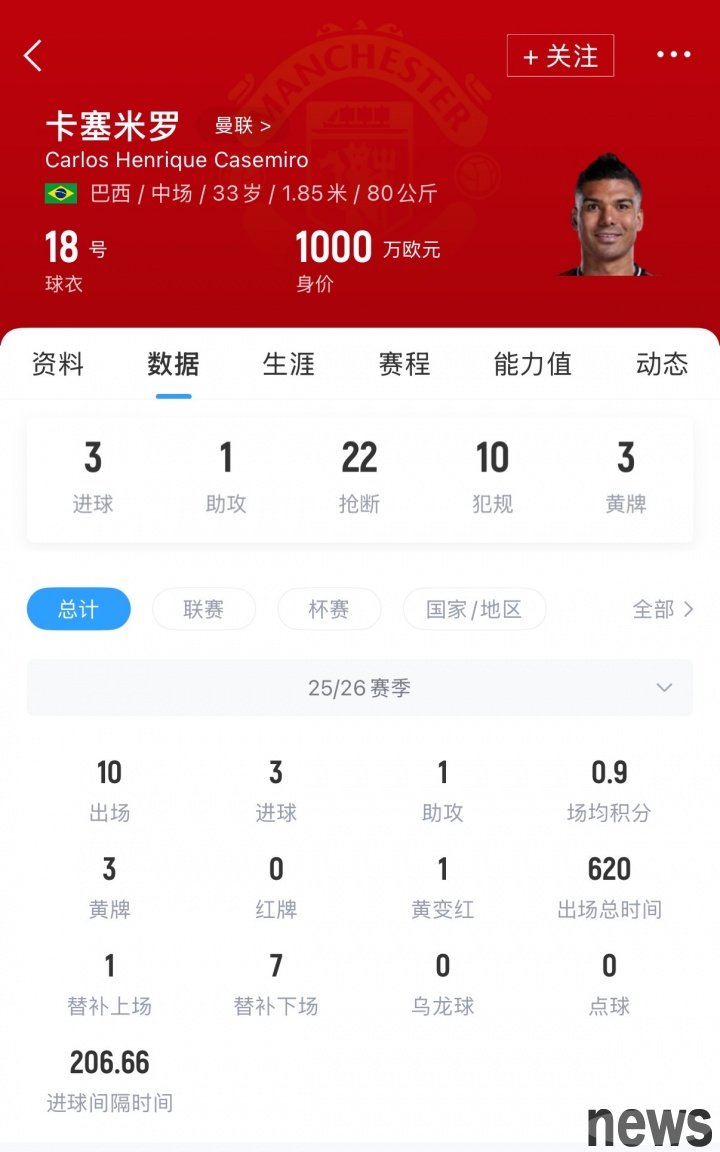This screenshot has width=720, height=1152.
Task: Filter stats by 国家/地区
Action: [474, 609]
